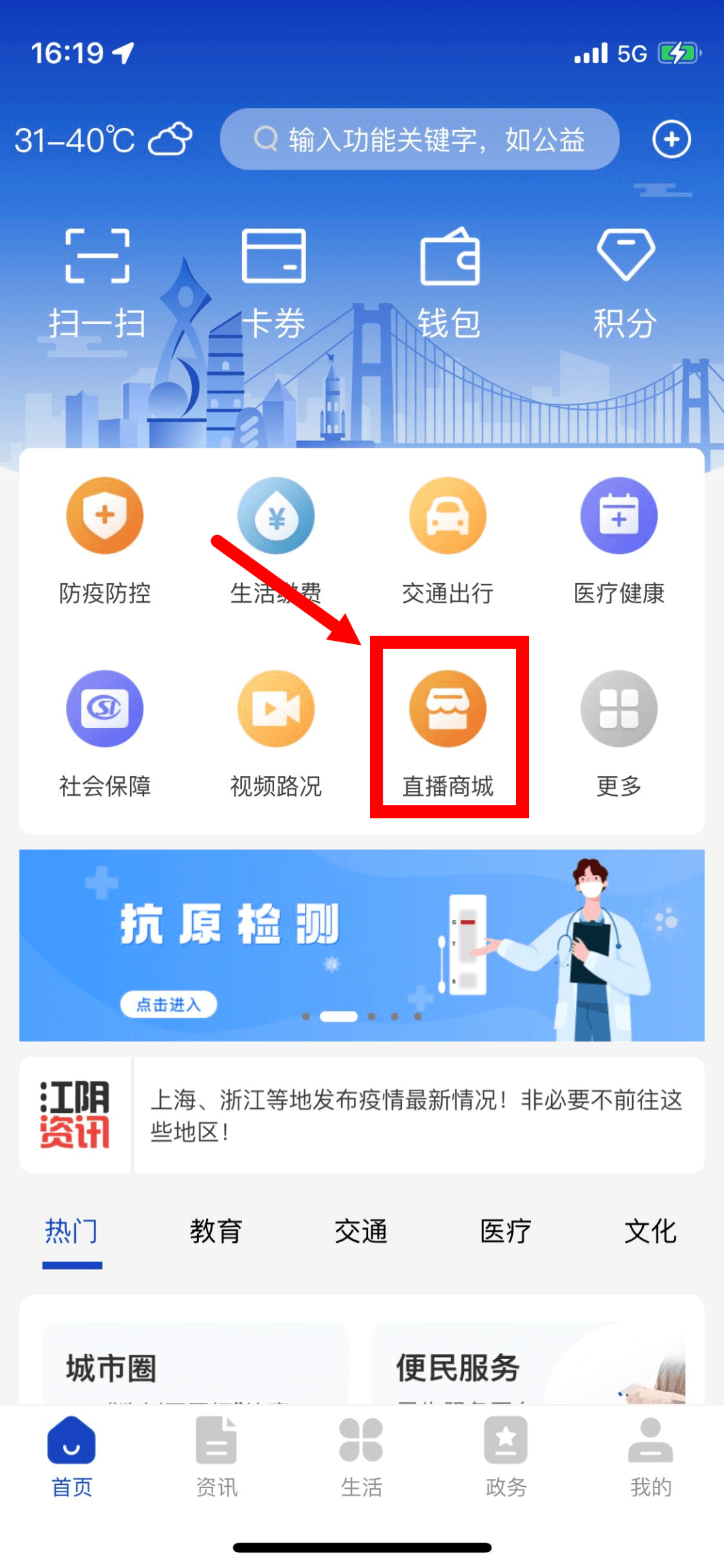Switch to the 教育 category tab

coord(216,1231)
